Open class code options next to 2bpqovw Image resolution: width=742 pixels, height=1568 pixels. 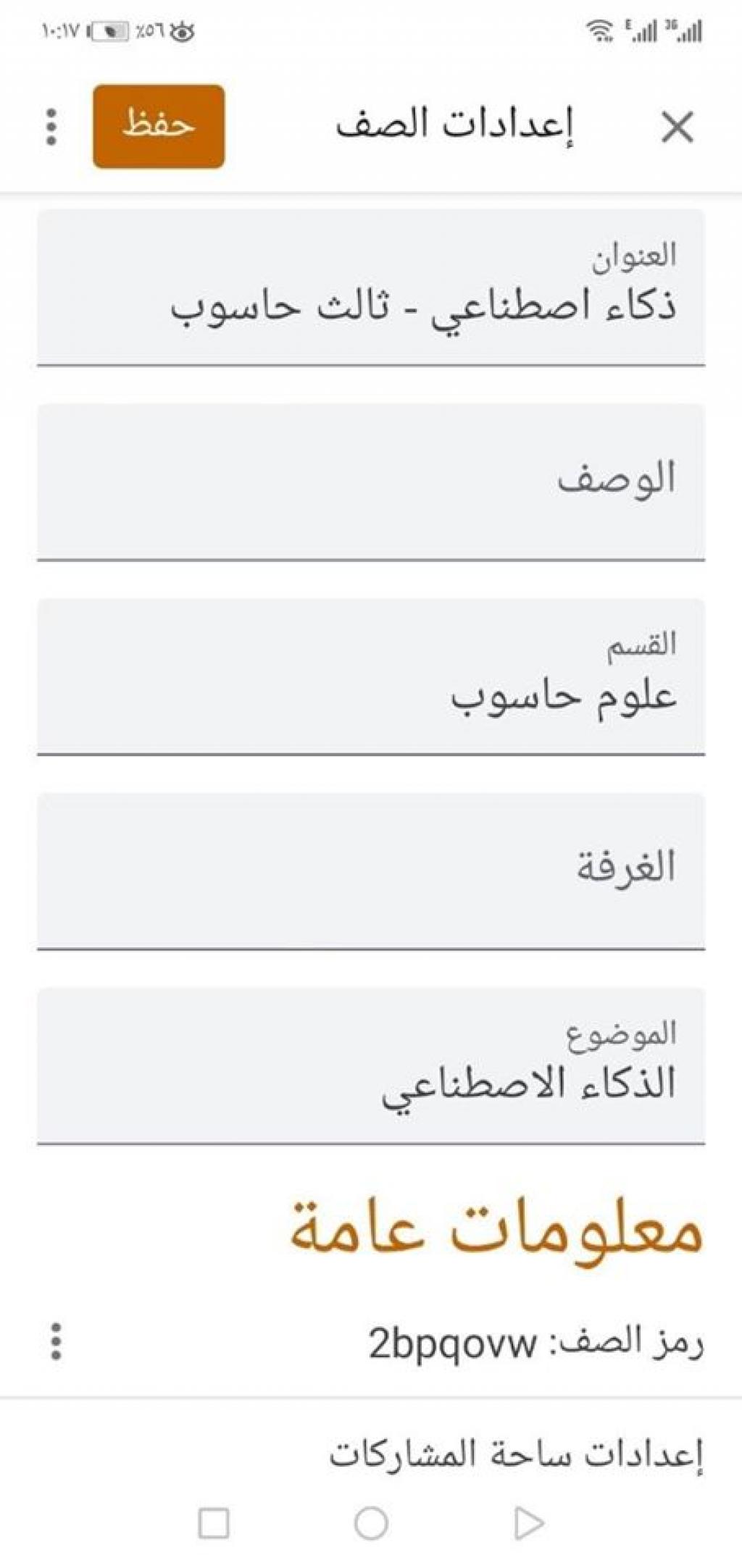pos(56,1341)
